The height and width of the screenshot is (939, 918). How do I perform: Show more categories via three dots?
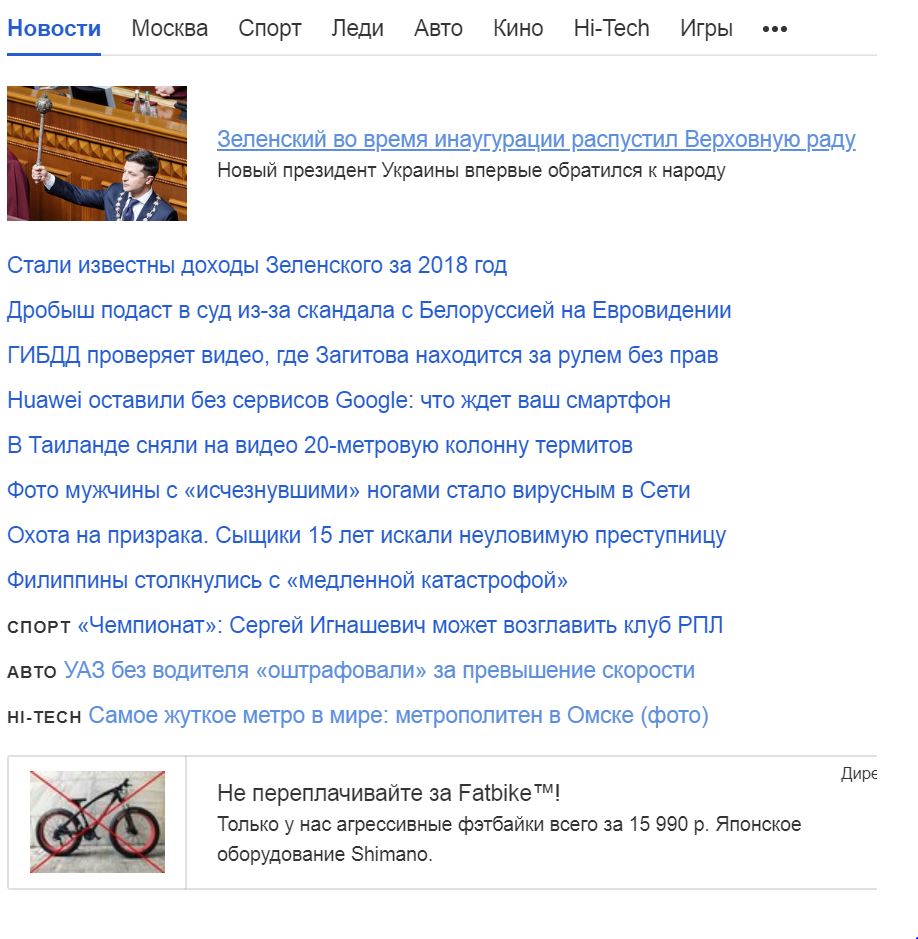774,30
